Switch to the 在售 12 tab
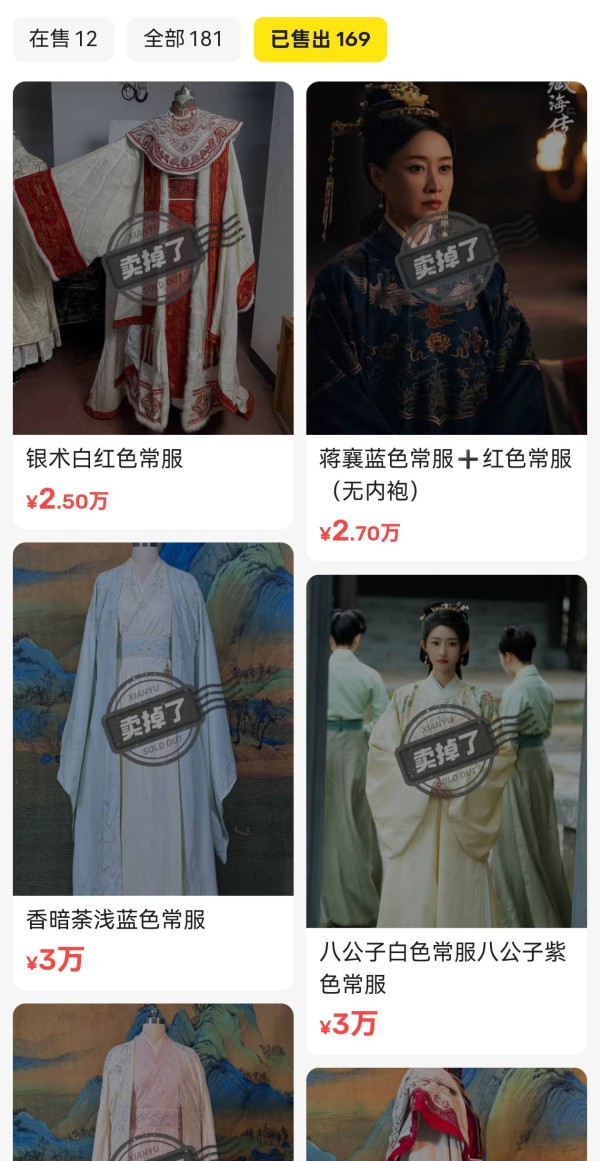Image resolution: width=600 pixels, height=1161 pixels. [63, 40]
